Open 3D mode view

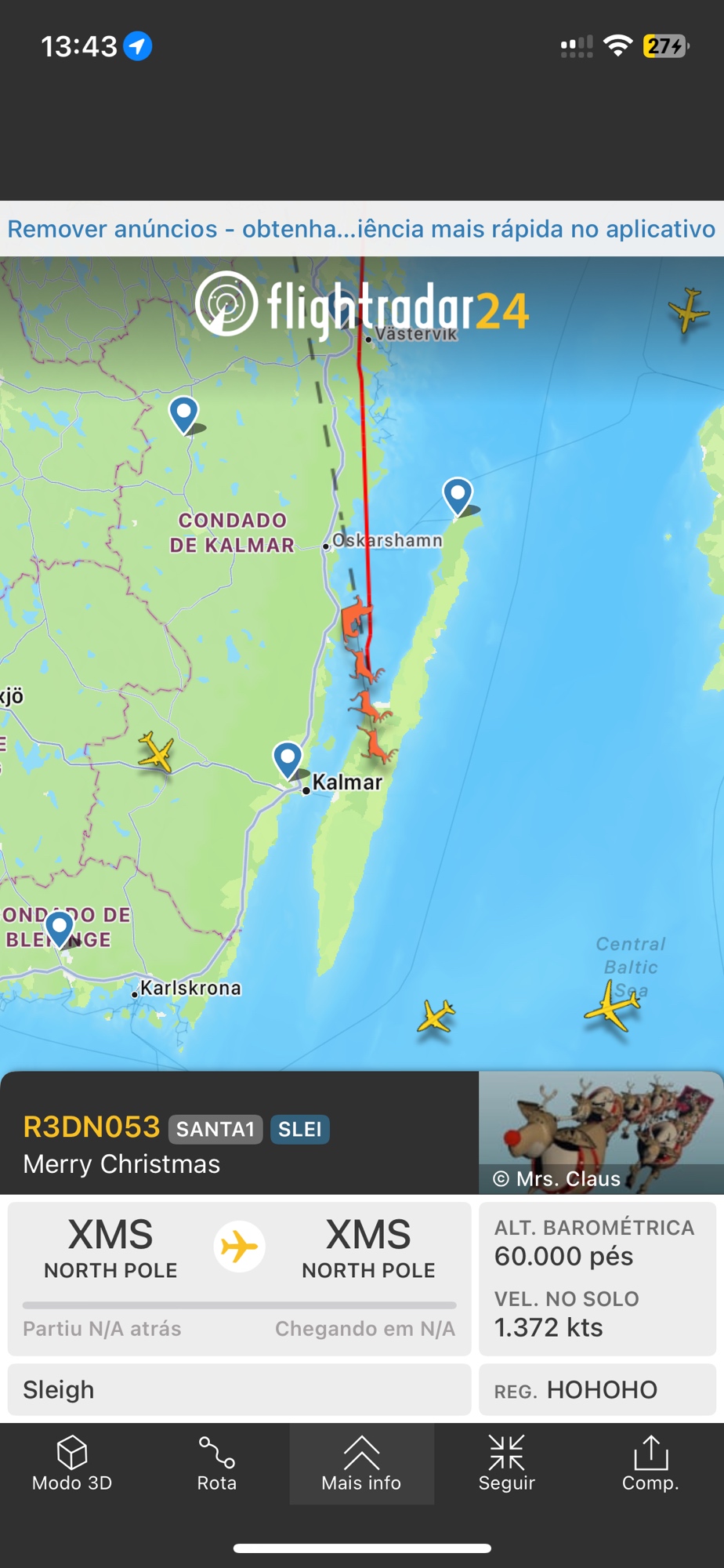pos(72,1463)
